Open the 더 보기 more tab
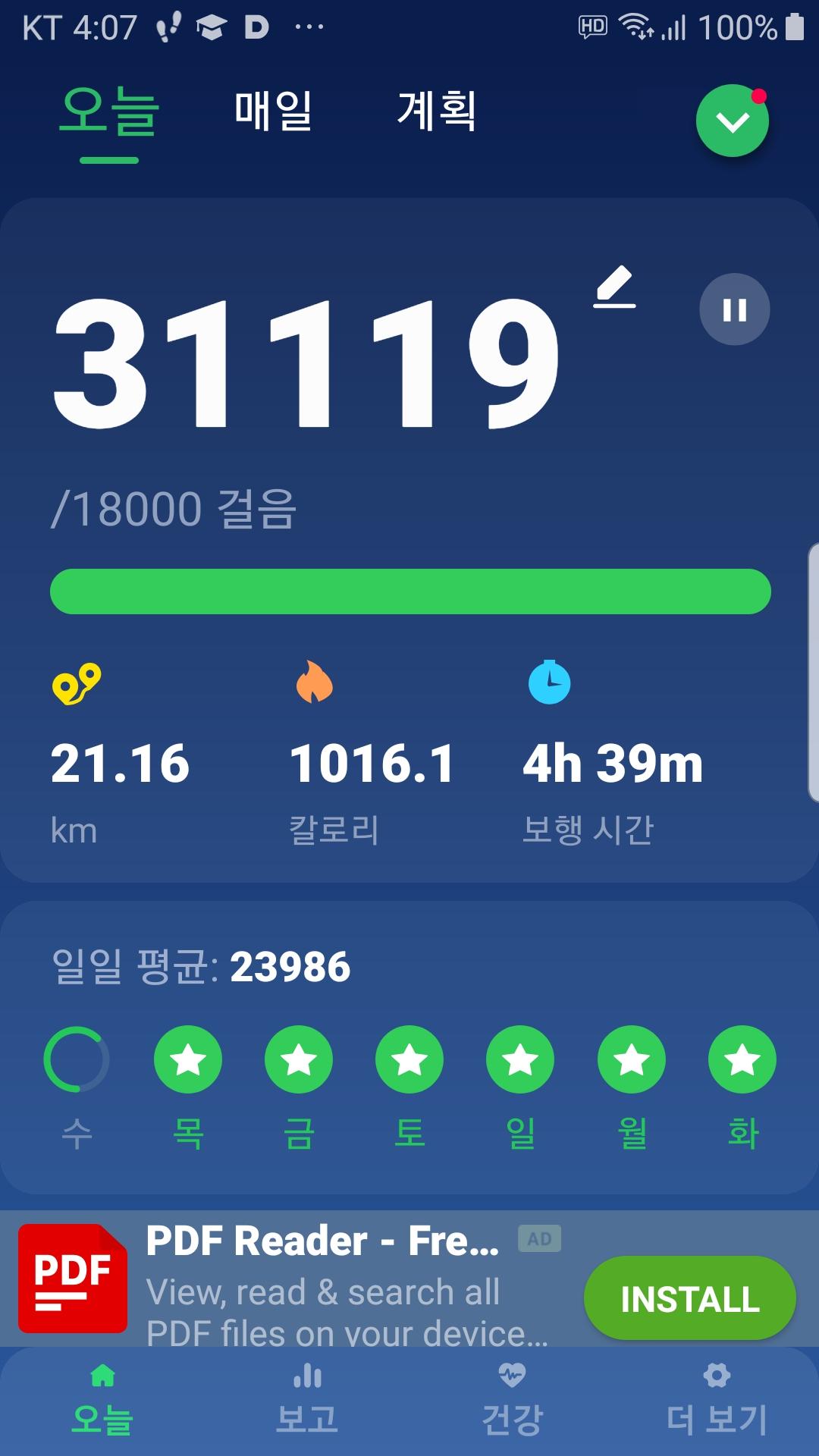This screenshot has height=1456, width=819. 717,1401
